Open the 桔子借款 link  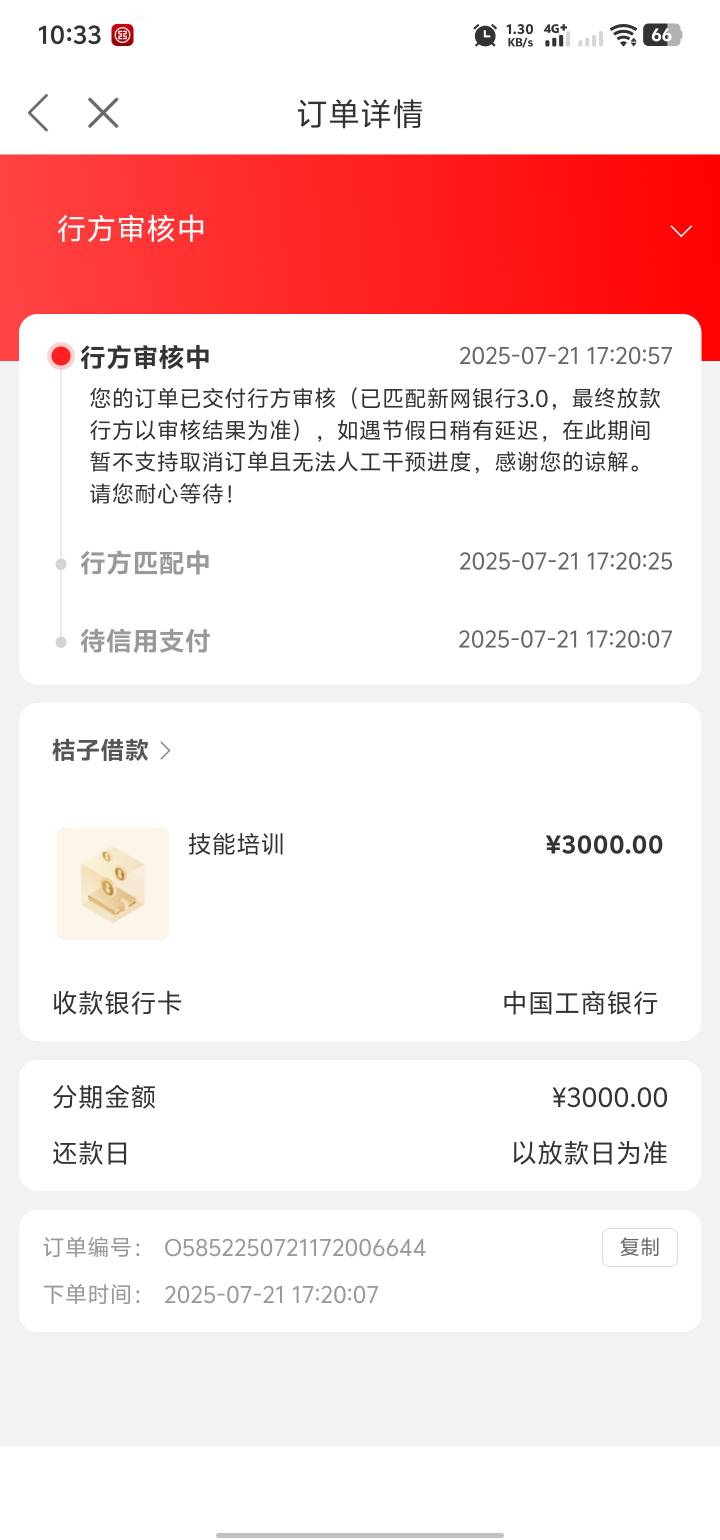[x=111, y=750]
